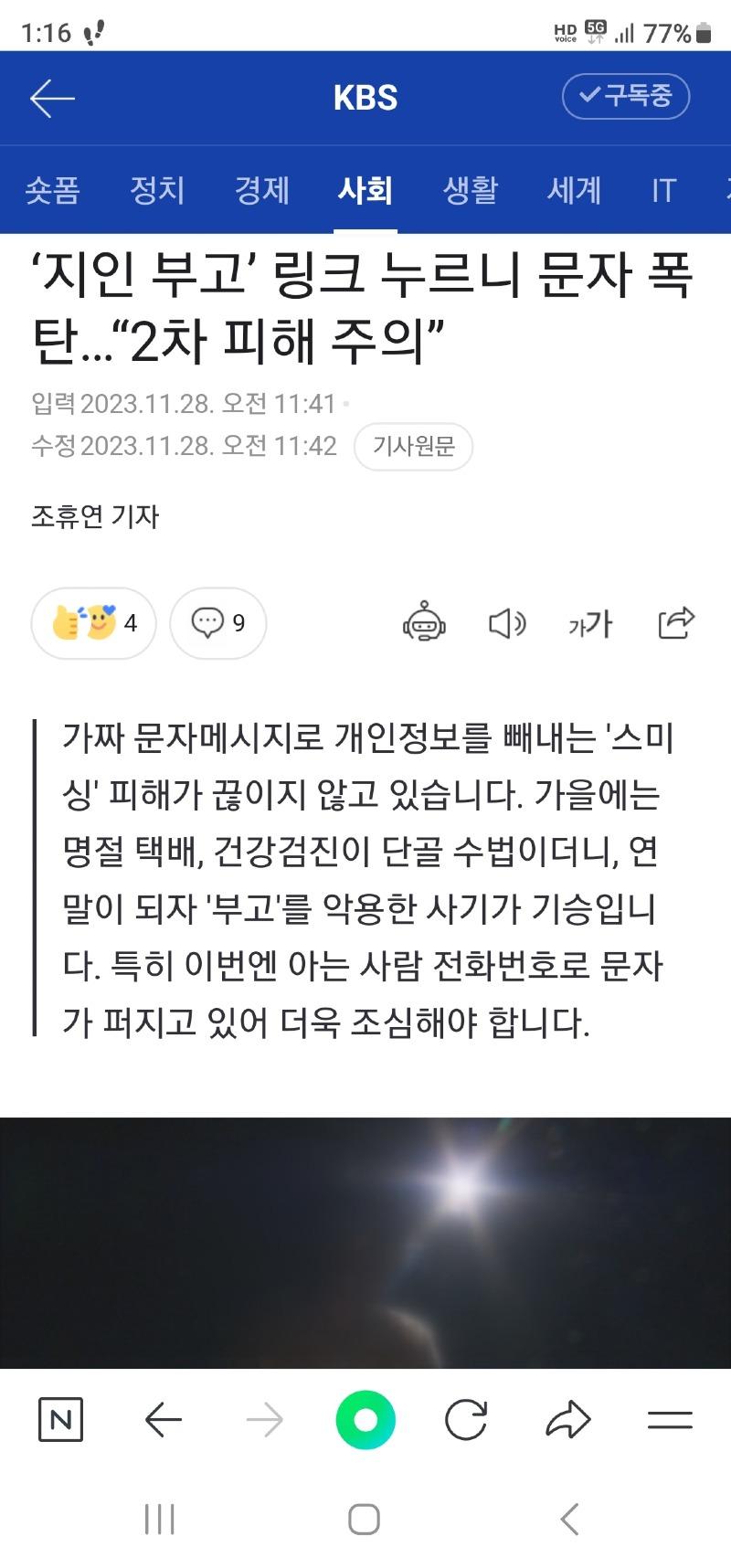The image size is (731, 1568).
Task: Open the IT tab
Action: [x=663, y=190]
